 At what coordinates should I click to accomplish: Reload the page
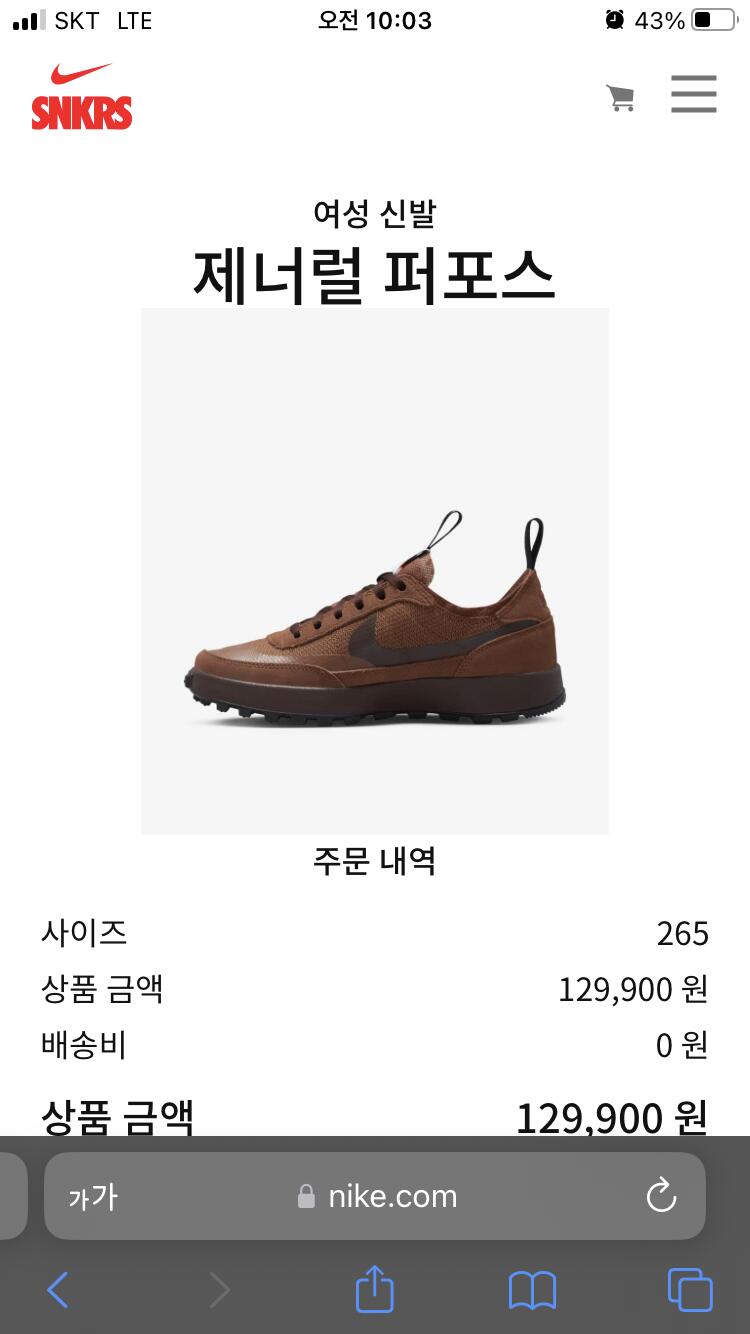661,1196
